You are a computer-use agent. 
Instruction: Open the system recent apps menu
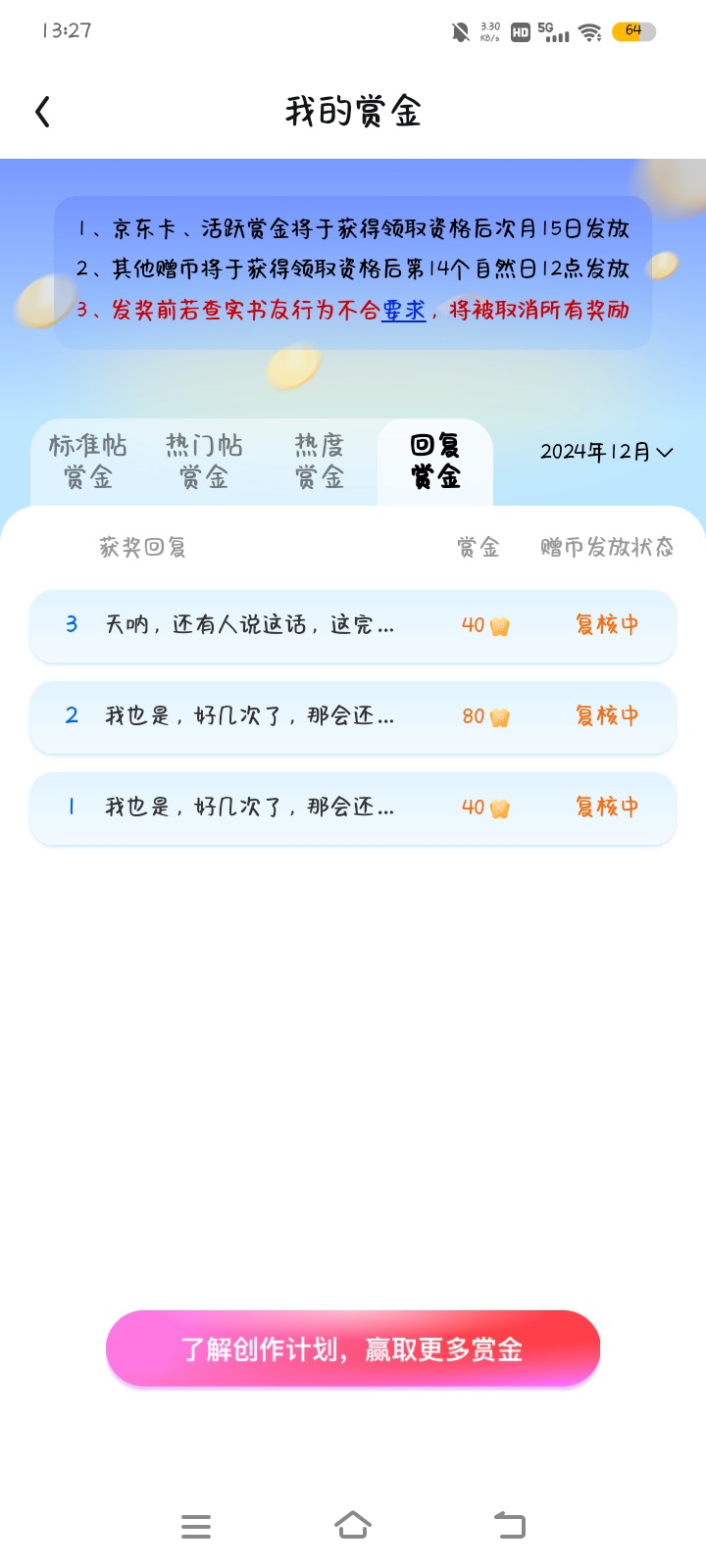tap(196, 1526)
